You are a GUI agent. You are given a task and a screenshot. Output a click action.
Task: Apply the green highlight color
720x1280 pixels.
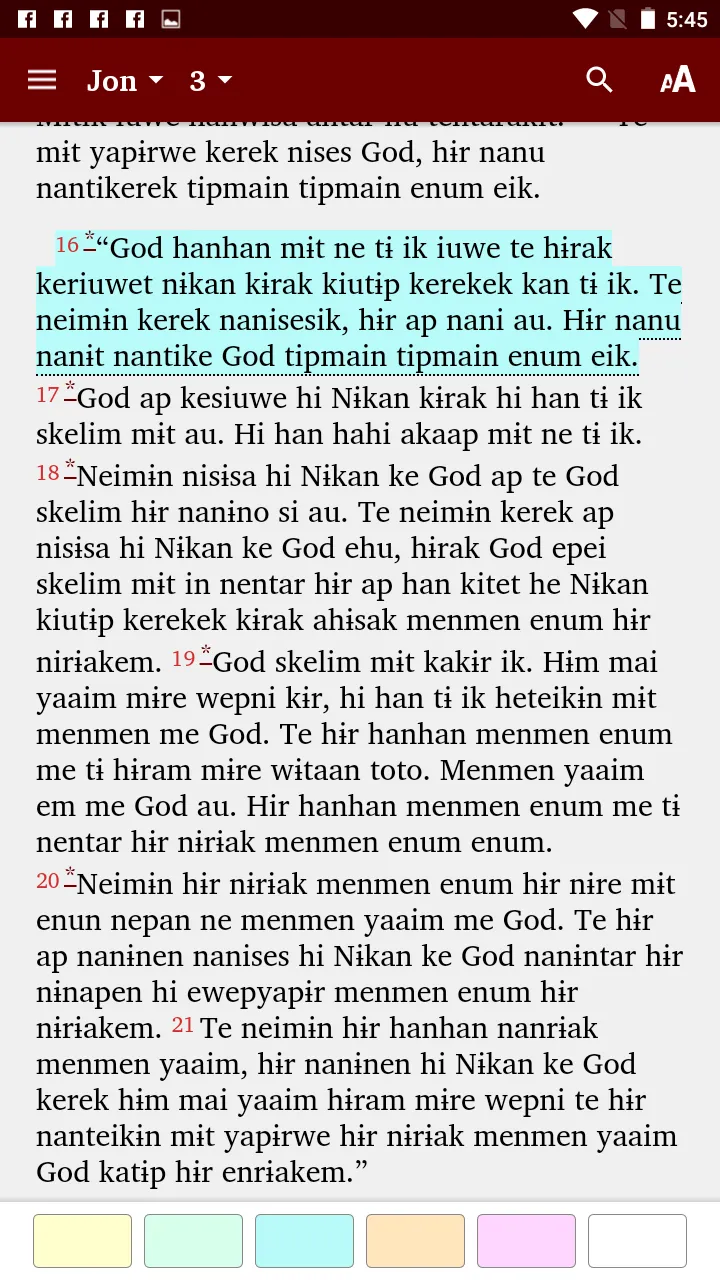pyautogui.click(x=193, y=1241)
